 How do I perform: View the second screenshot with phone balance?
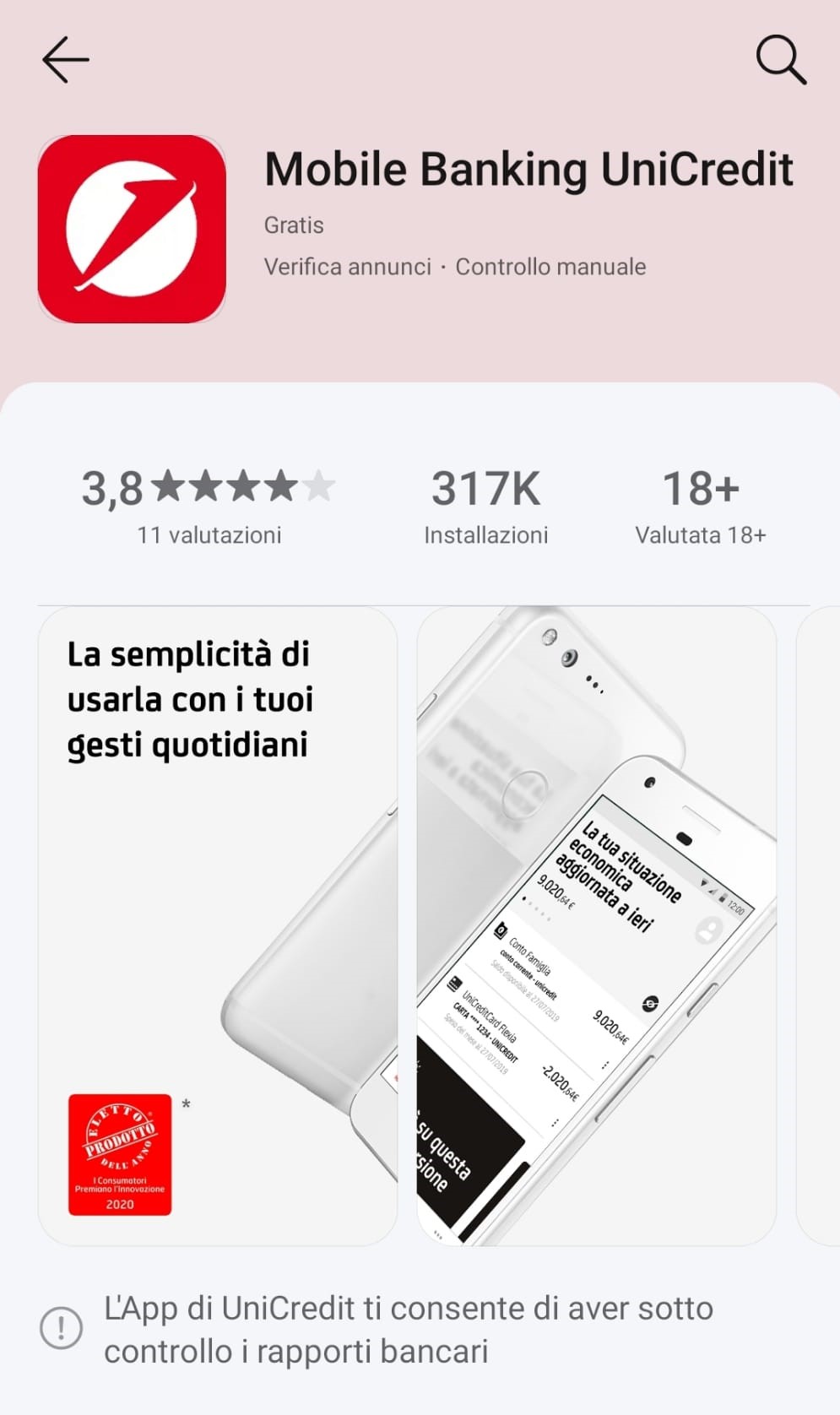(596, 925)
